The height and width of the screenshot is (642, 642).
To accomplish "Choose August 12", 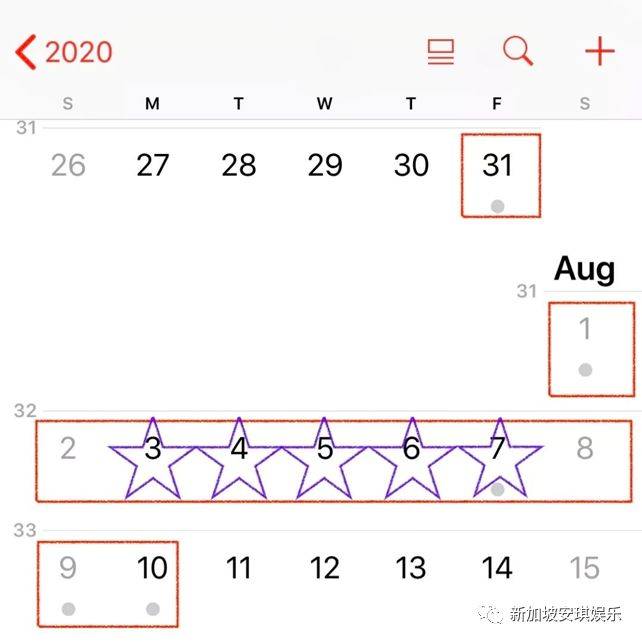I will pyautogui.click(x=325, y=569).
